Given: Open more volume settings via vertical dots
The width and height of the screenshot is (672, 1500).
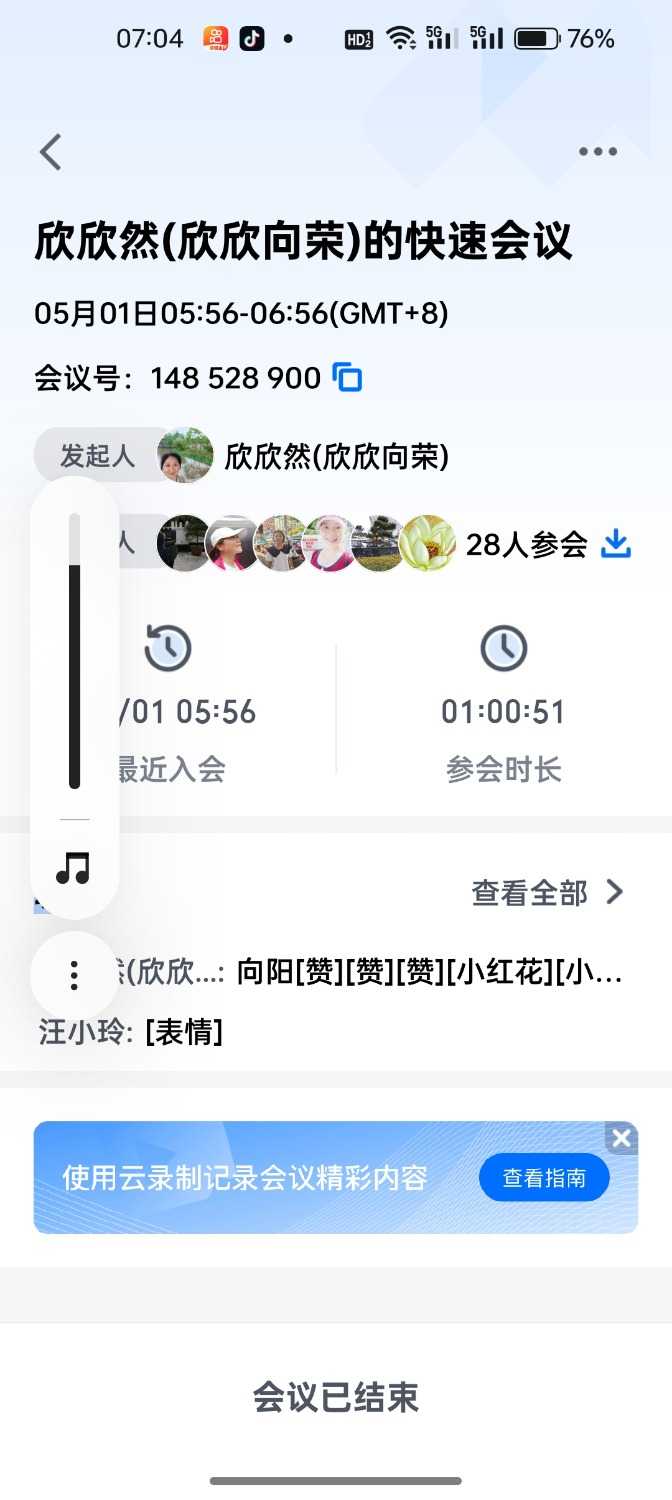Looking at the screenshot, I should [74, 974].
